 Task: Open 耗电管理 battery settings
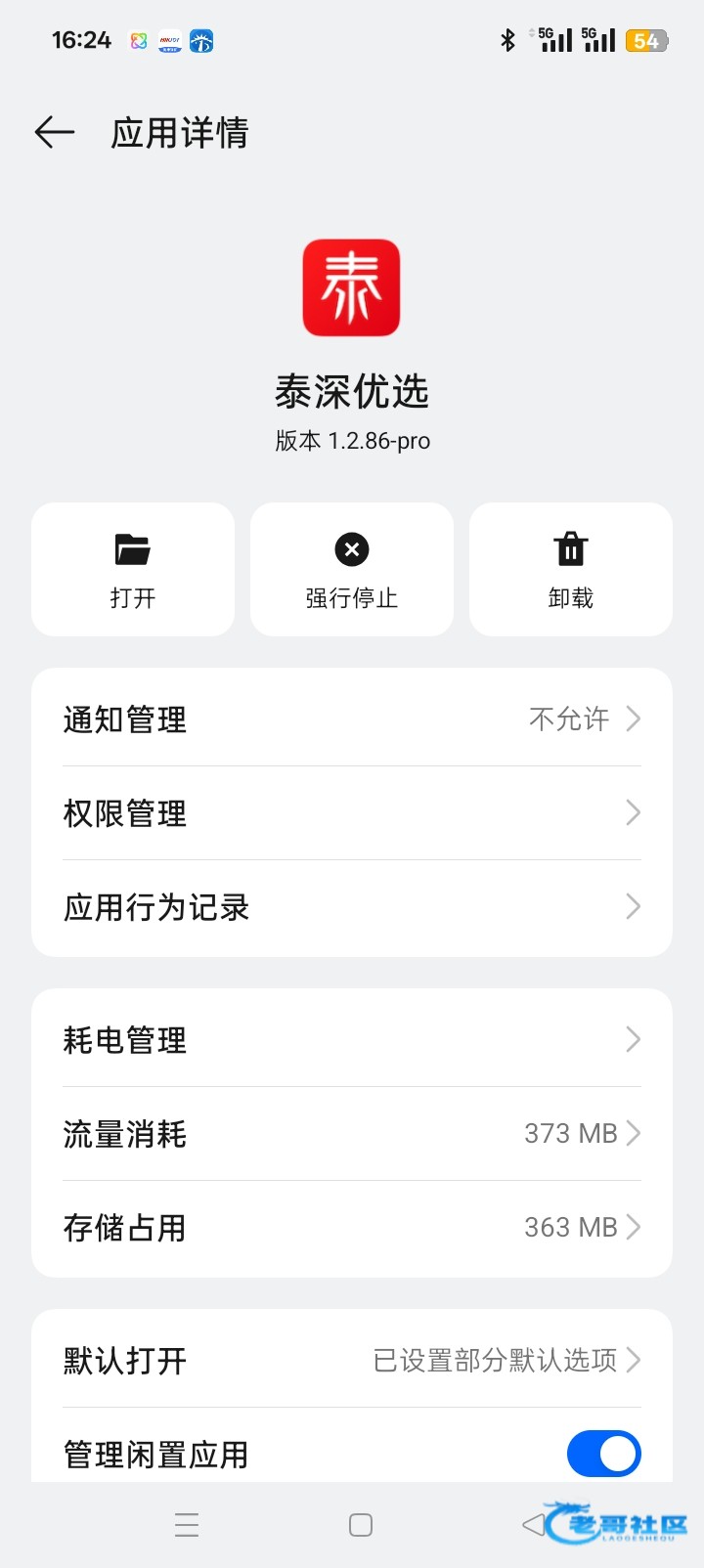[x=352, y=1040]
